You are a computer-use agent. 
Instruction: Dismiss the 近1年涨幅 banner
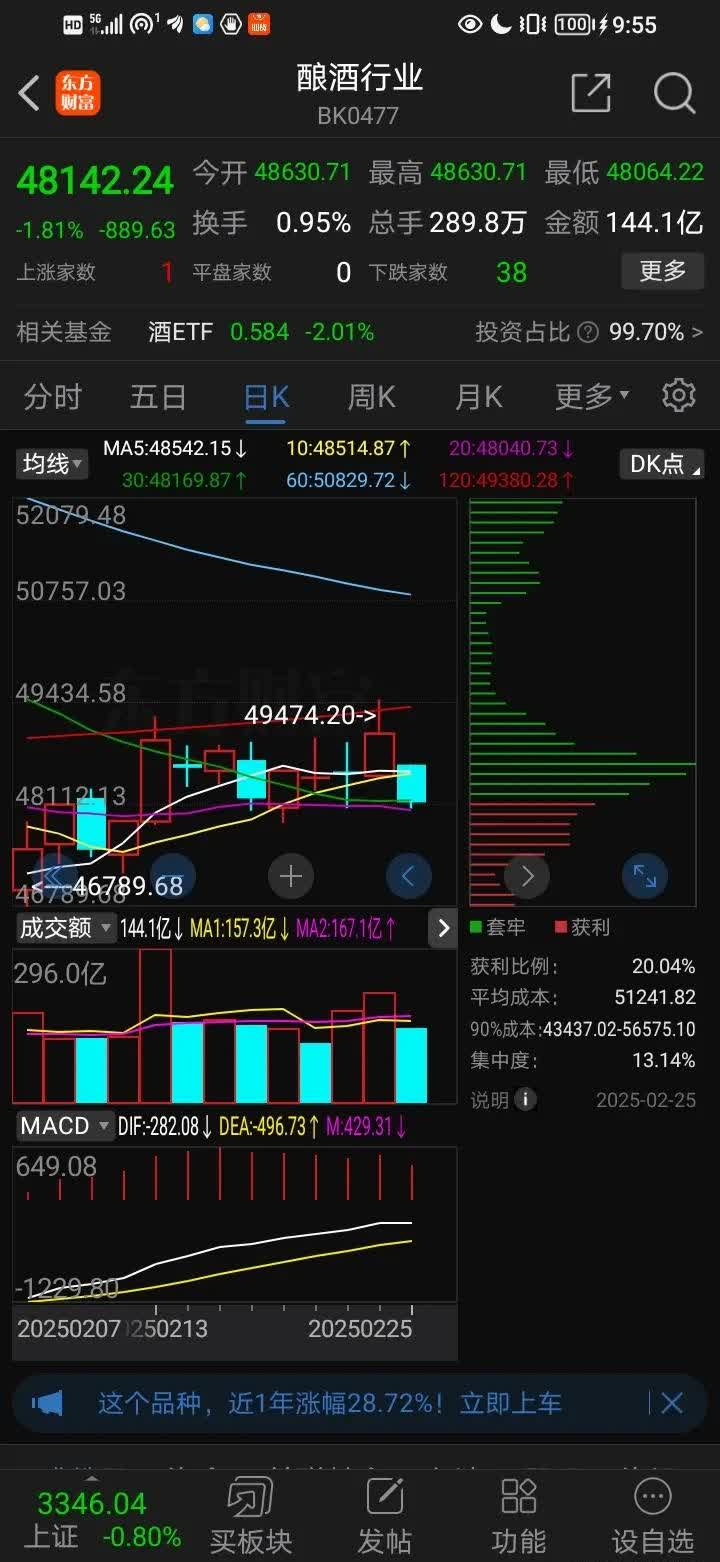[x=672, y=1403]
